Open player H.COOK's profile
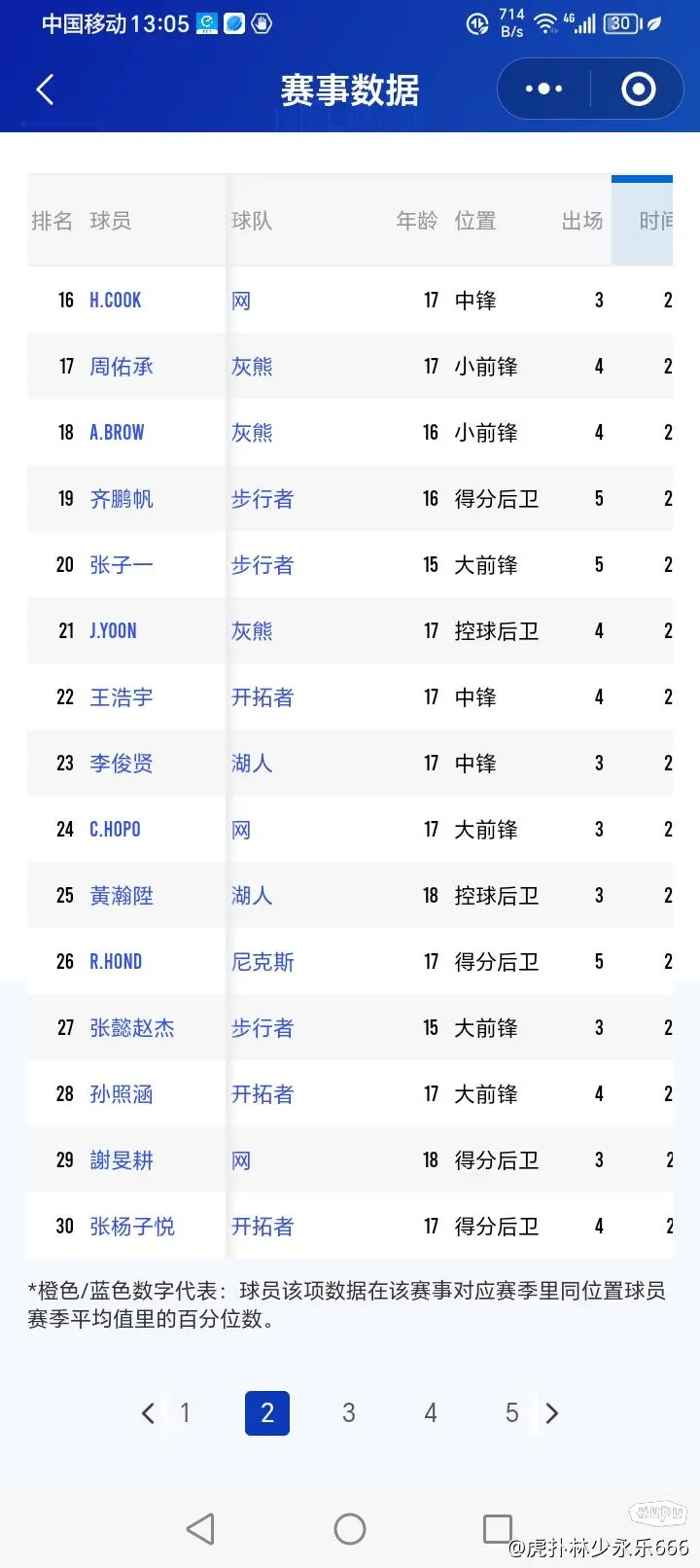This screenshot has width=700, height=1568. coord(116,301)
